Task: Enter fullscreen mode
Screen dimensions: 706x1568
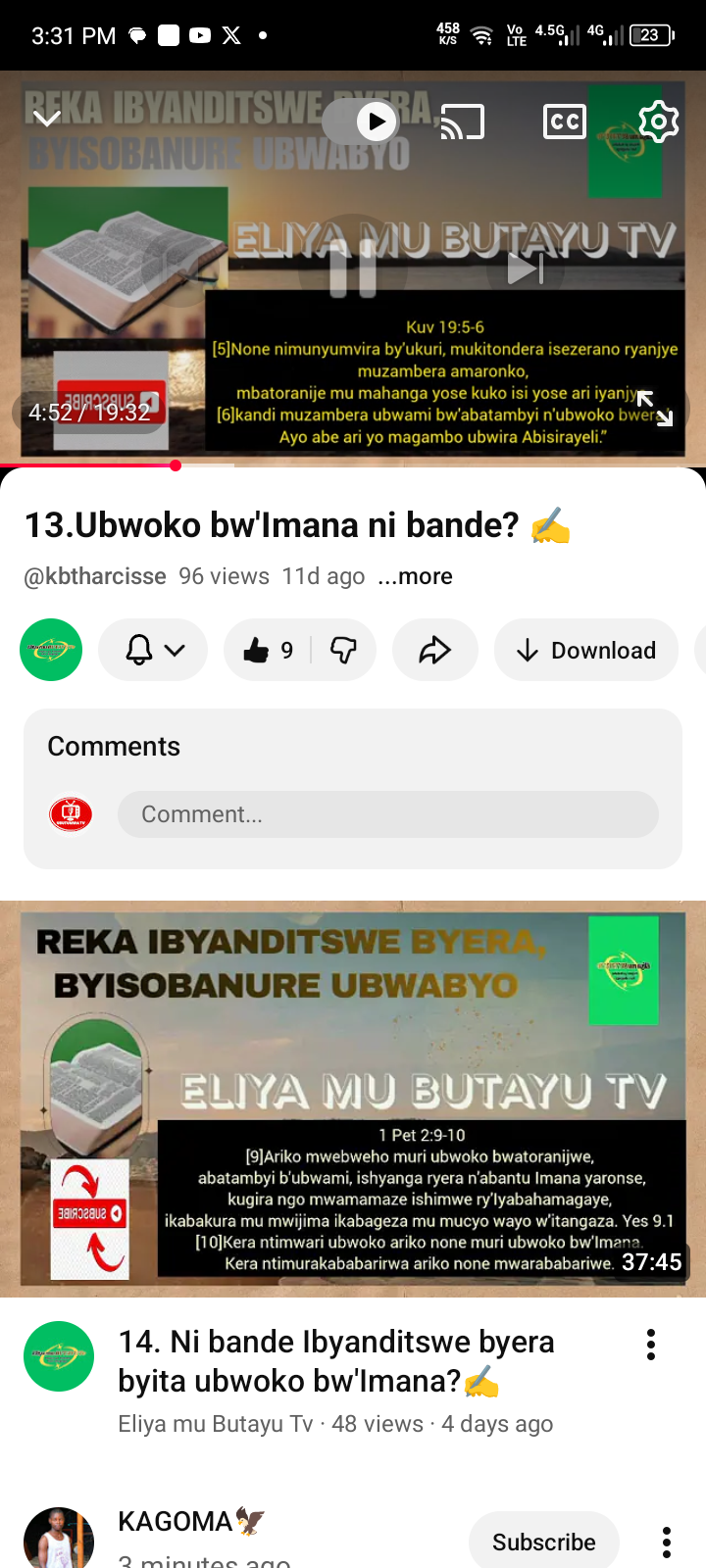Action: click(x=654, y=409)
